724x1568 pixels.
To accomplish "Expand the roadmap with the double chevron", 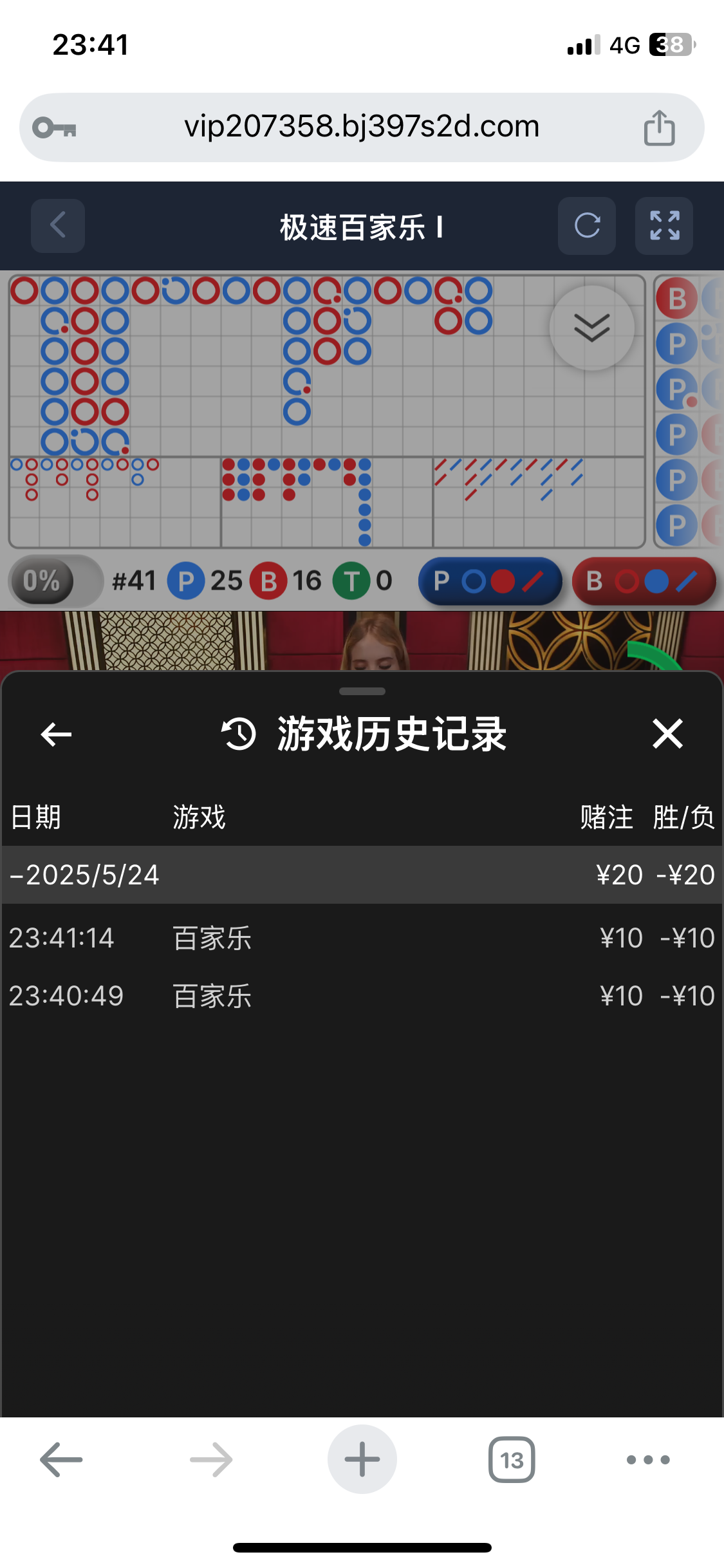I will point(591,328).
